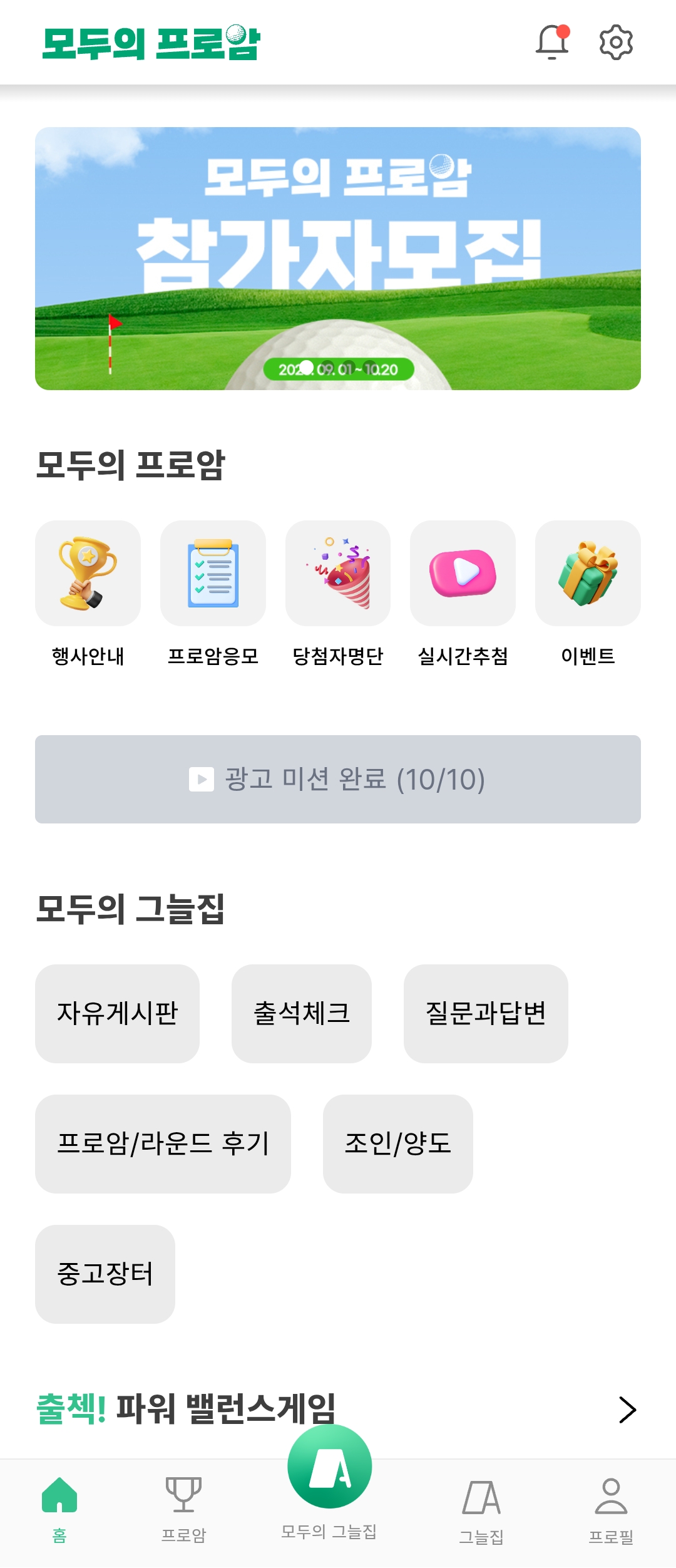Open the 이벤트 gift icon

(588, 573)
